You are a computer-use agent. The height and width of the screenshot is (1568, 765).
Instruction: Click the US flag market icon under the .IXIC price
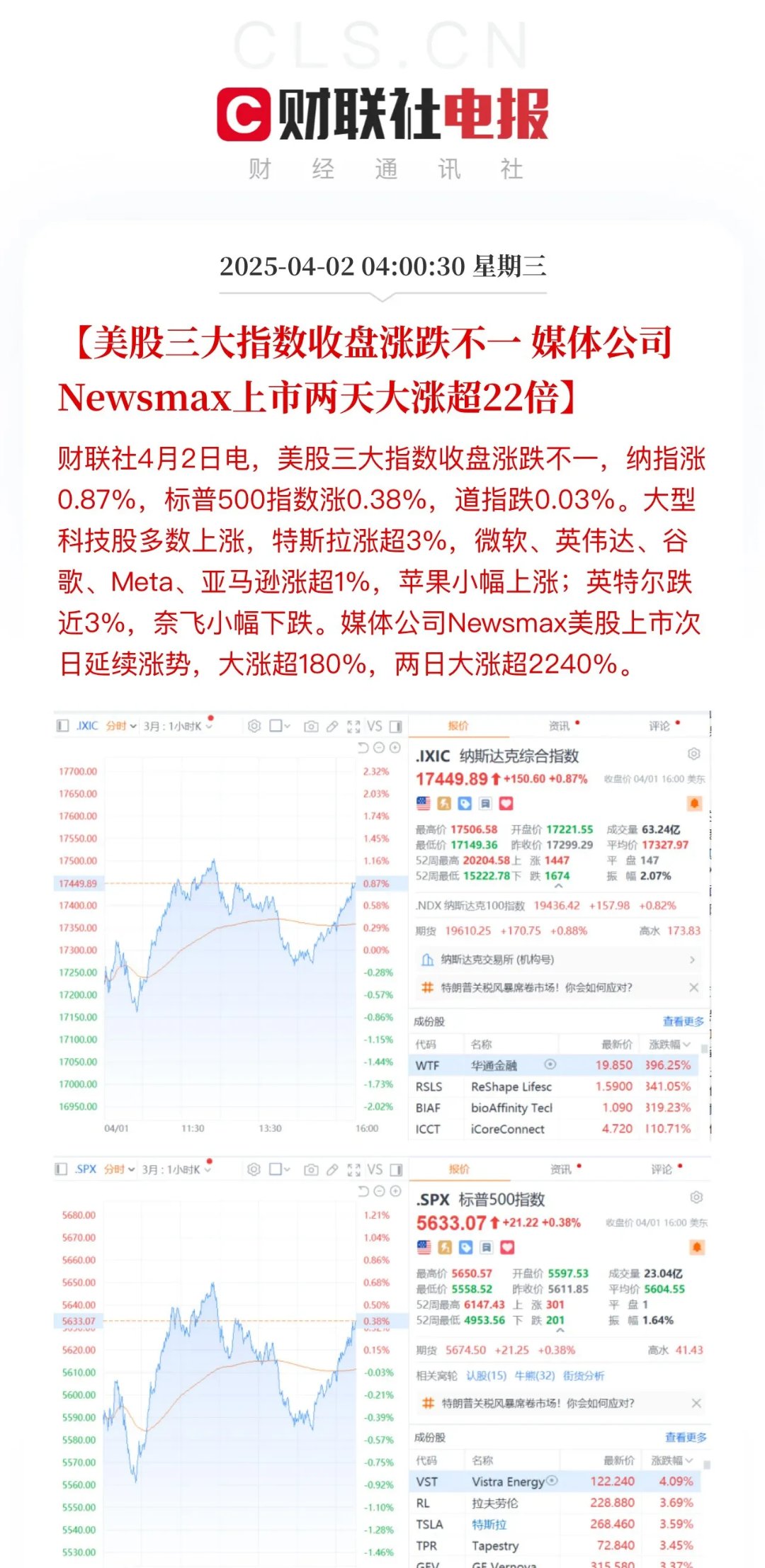coord(424,802)
